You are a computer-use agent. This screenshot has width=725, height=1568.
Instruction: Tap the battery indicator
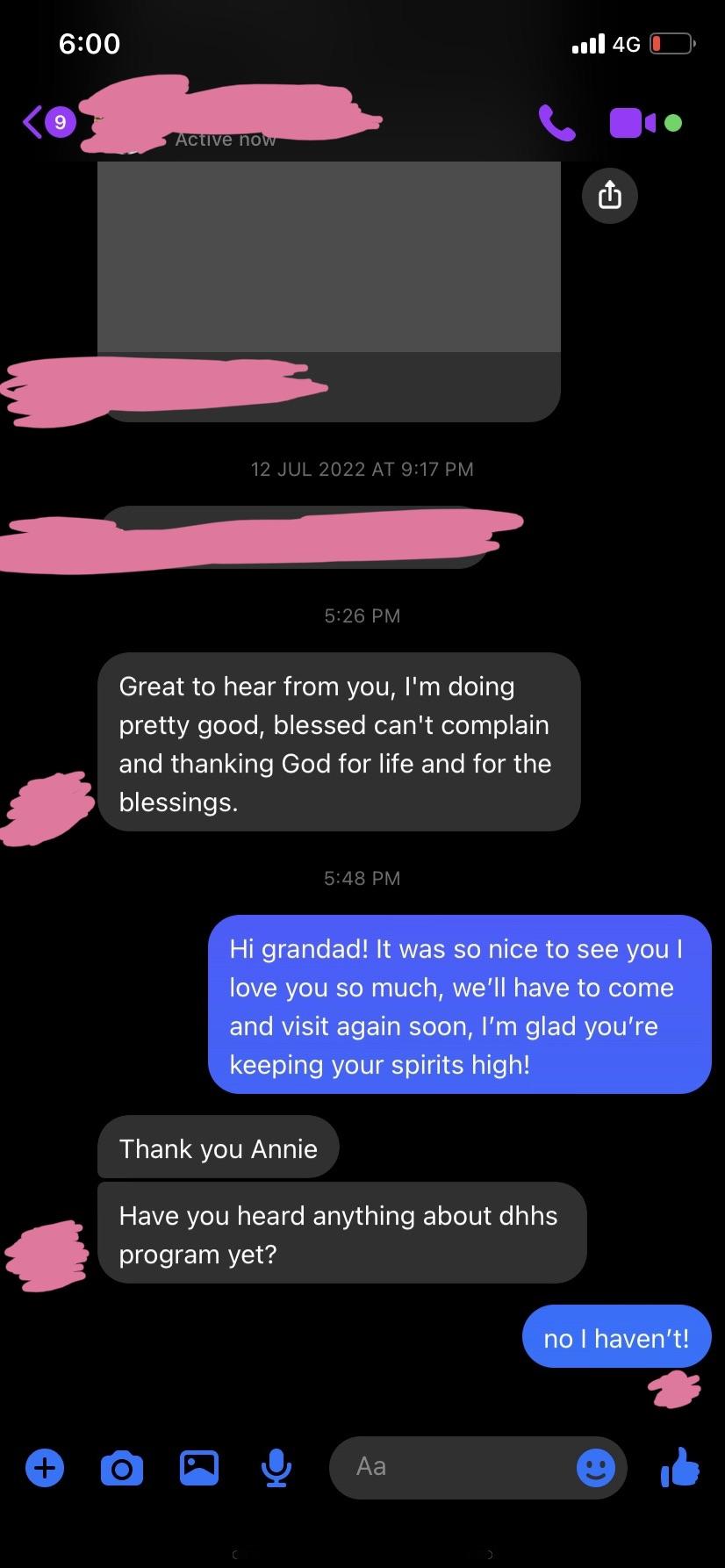[x=671, y=43]
